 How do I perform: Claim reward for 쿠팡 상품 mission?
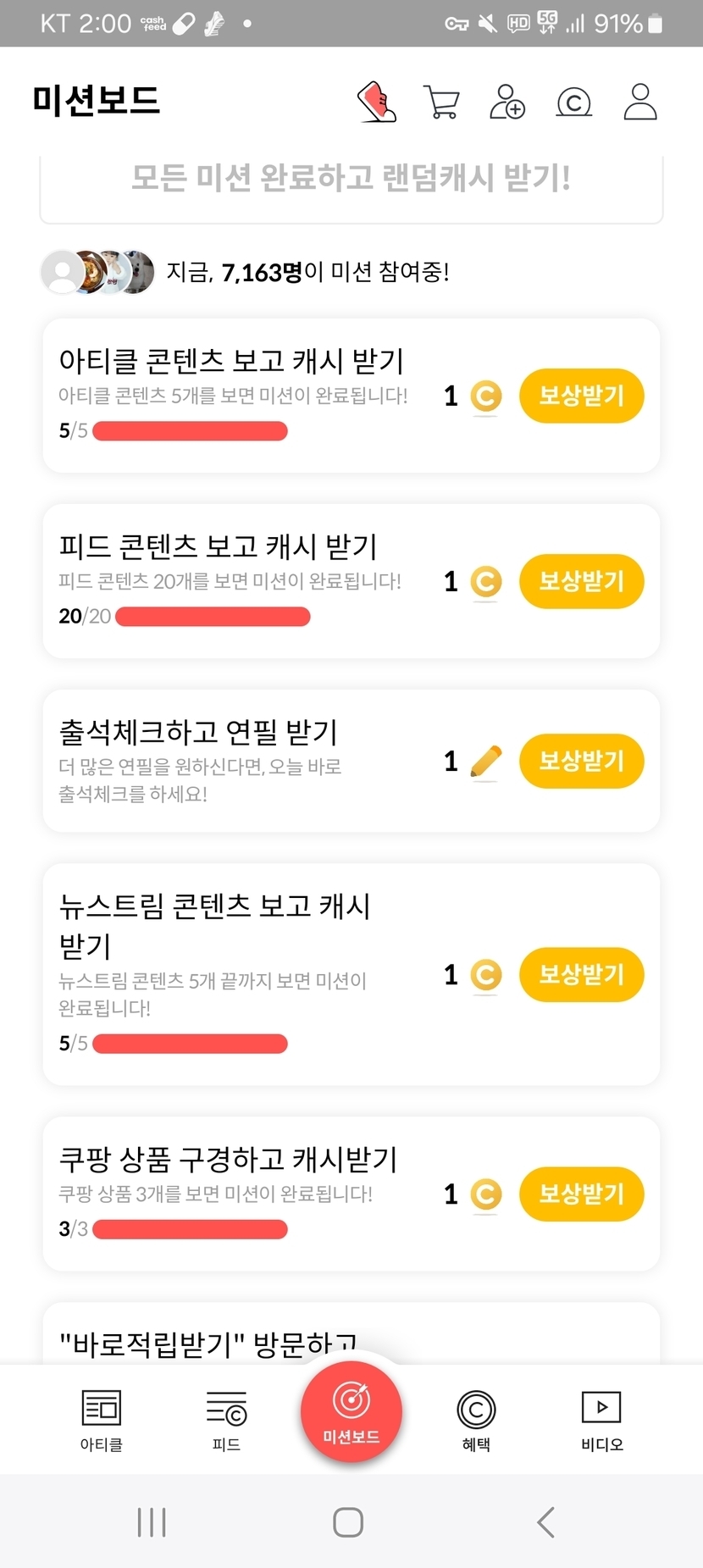pos(581,1194)
